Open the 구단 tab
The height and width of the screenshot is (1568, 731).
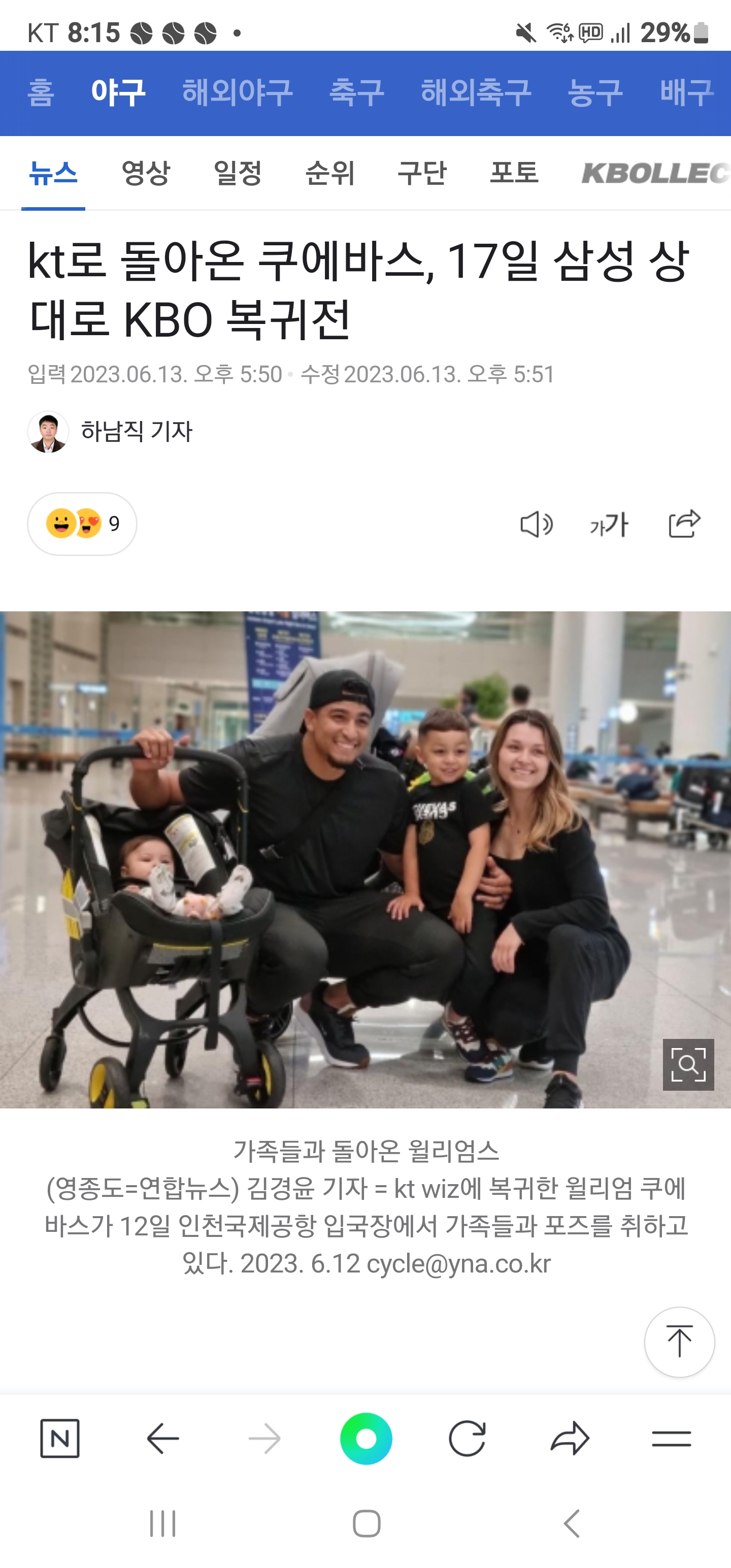[422, 173]
